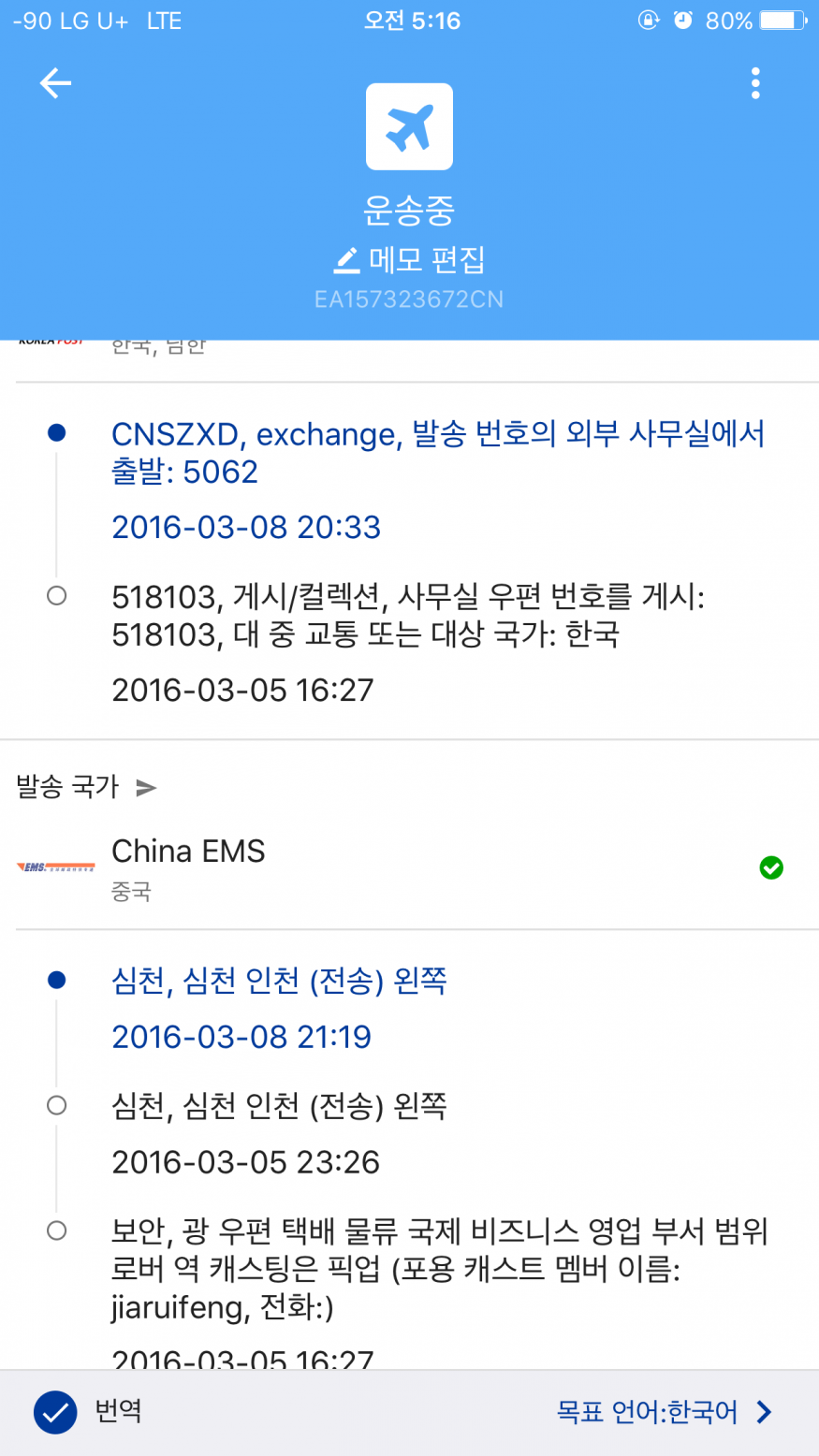819x1456 pixels.
Task: Go back using the arrow
Action: [55, 84]
